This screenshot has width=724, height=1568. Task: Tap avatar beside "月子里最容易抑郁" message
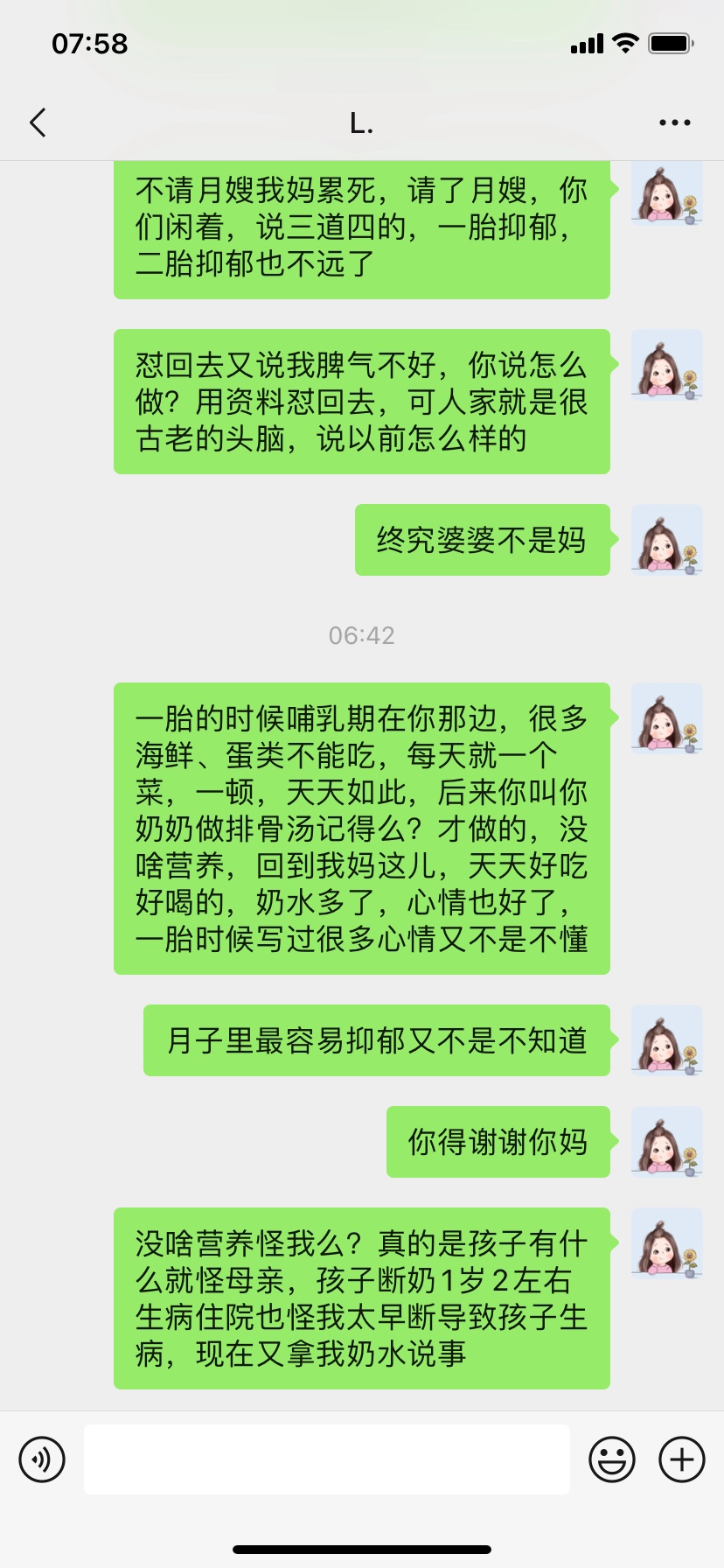[667, 1040]
